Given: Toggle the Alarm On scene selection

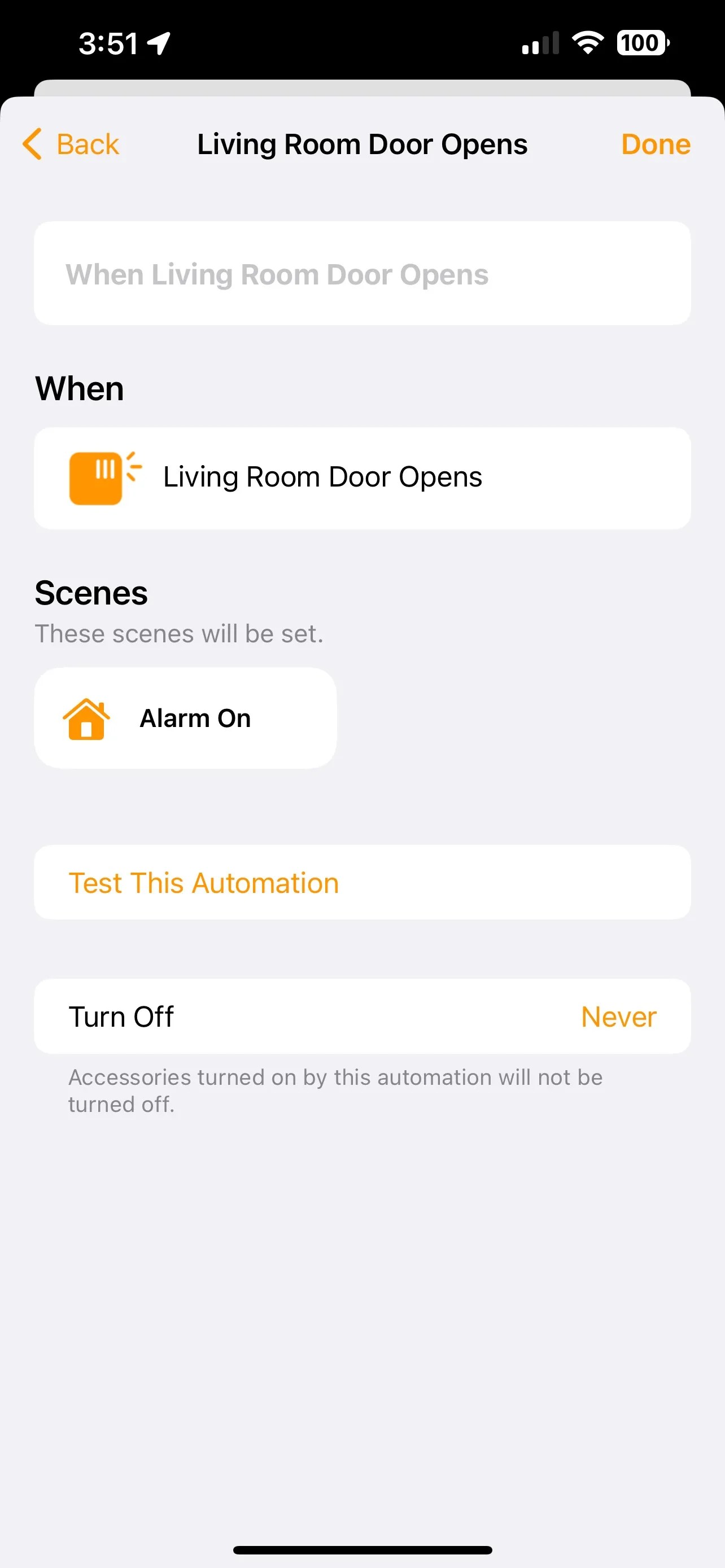Looking at the screenshot, I should pos(185,719).
